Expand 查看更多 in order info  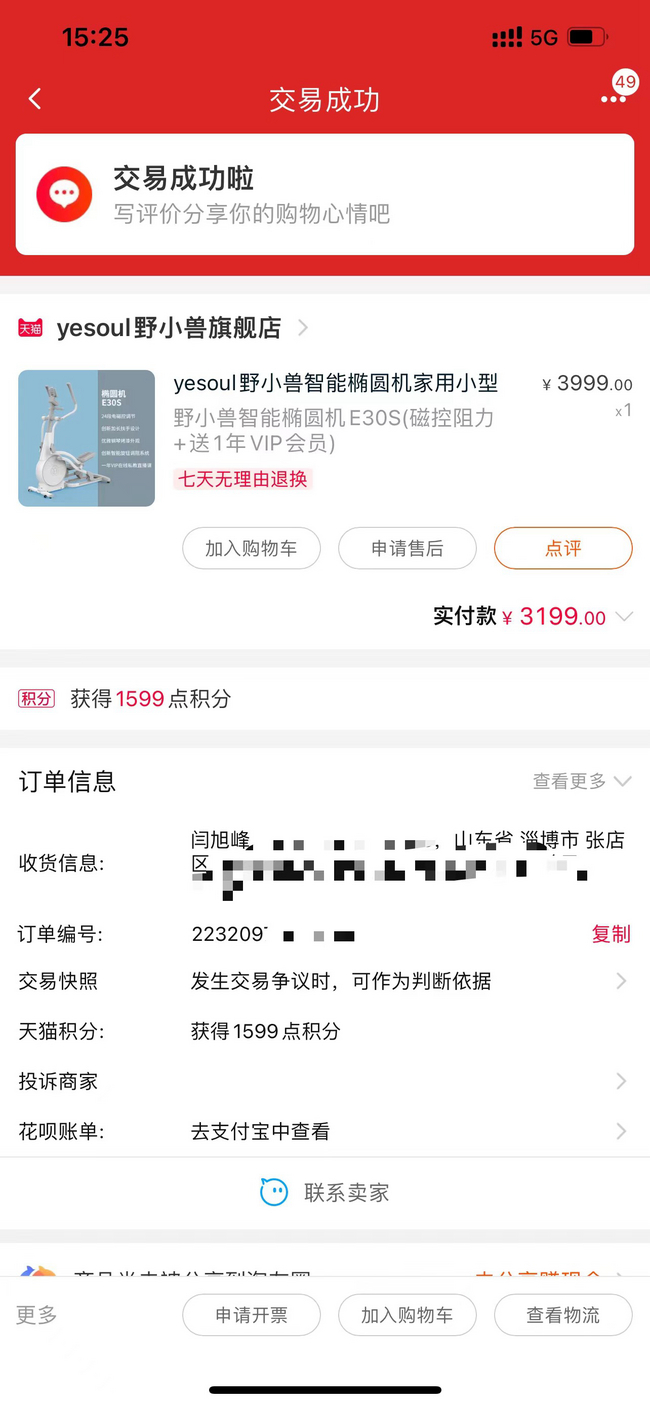[581, 781]
